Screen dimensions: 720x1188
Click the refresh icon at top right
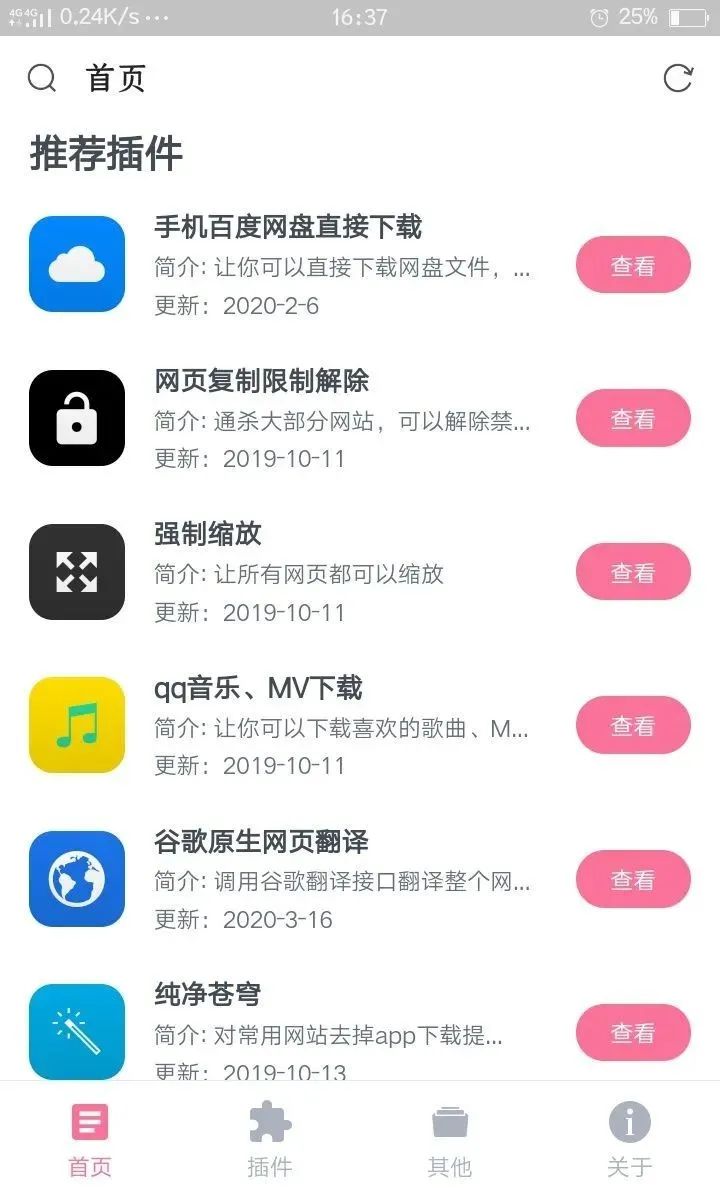pyautogui.click(x=681, y=78)
